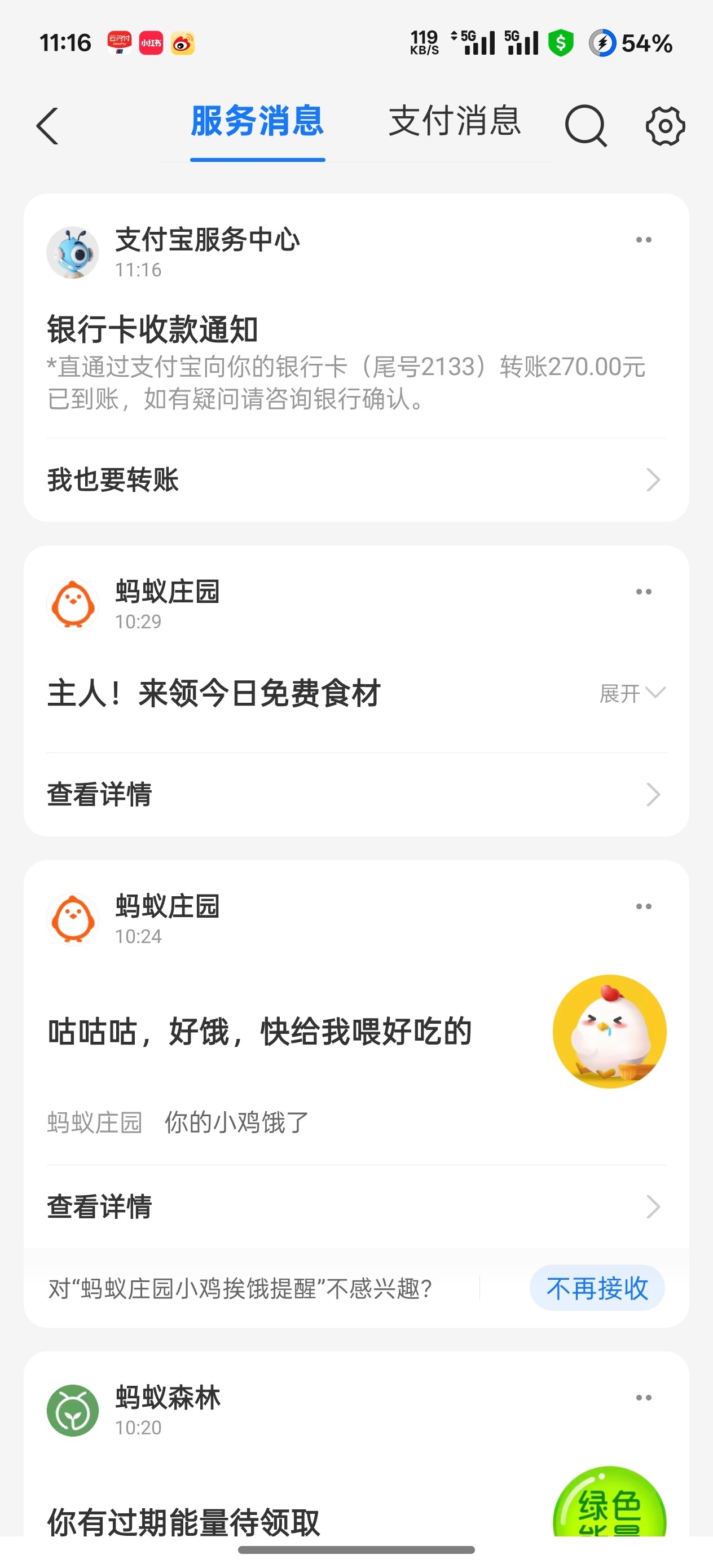
Task: Switch to the 服务消息 tab
Action: point(257,122)
